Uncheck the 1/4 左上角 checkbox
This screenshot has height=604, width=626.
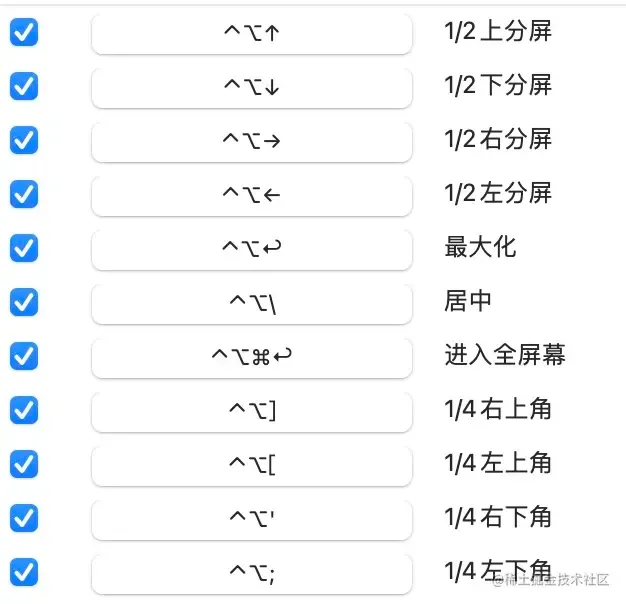(23, 464)
